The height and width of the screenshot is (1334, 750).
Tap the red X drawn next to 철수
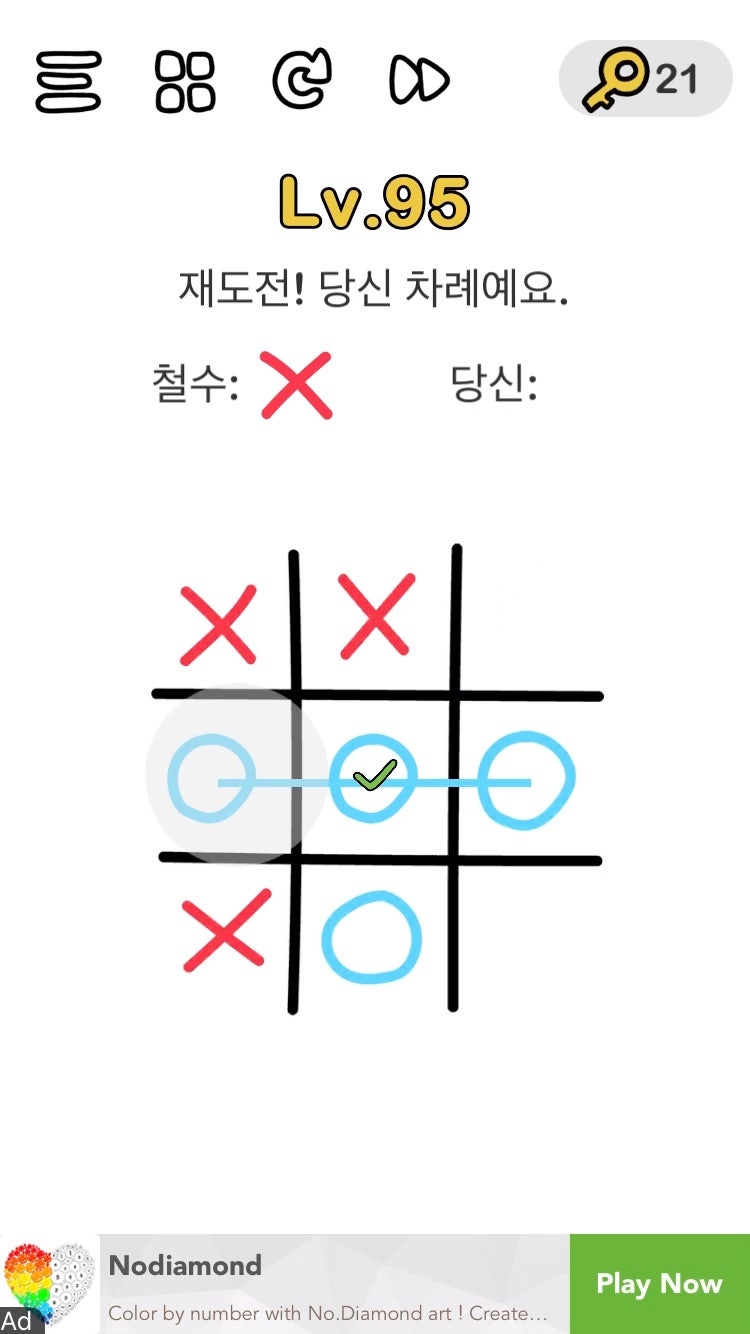point(295,385)
